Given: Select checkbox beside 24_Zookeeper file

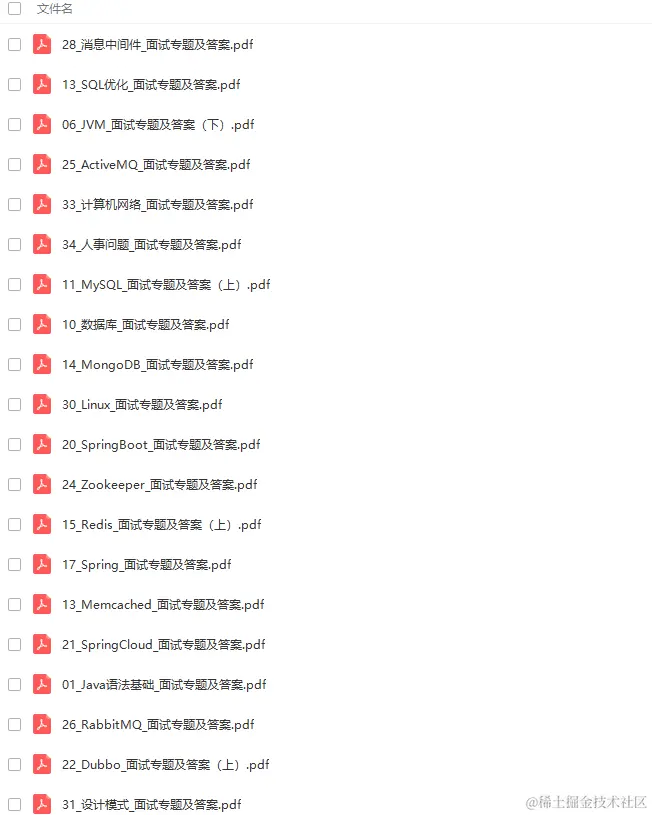Looking at the screenshot, I should pos(14,485).
